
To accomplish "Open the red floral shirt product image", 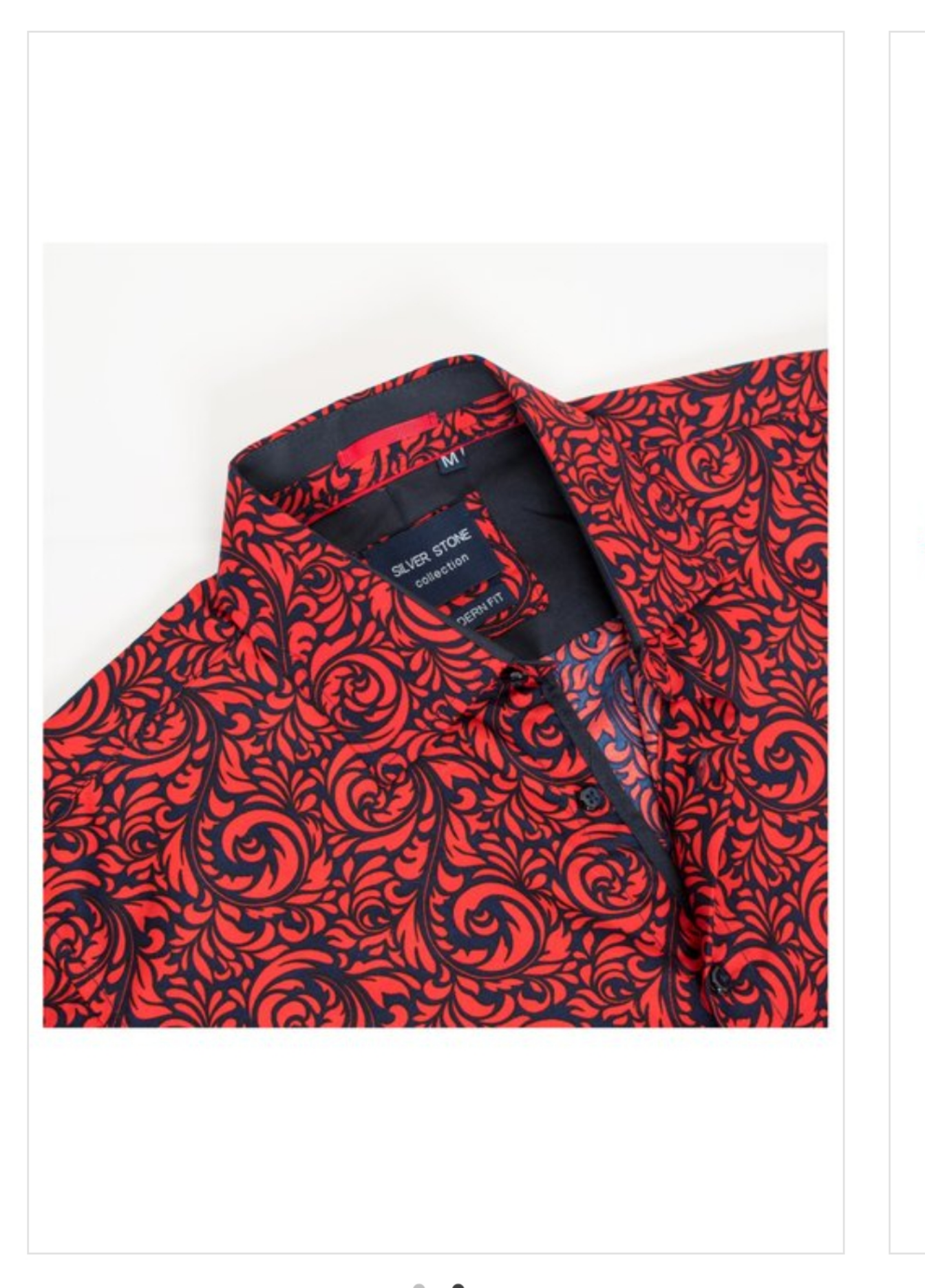I will [x=435, y=634].
